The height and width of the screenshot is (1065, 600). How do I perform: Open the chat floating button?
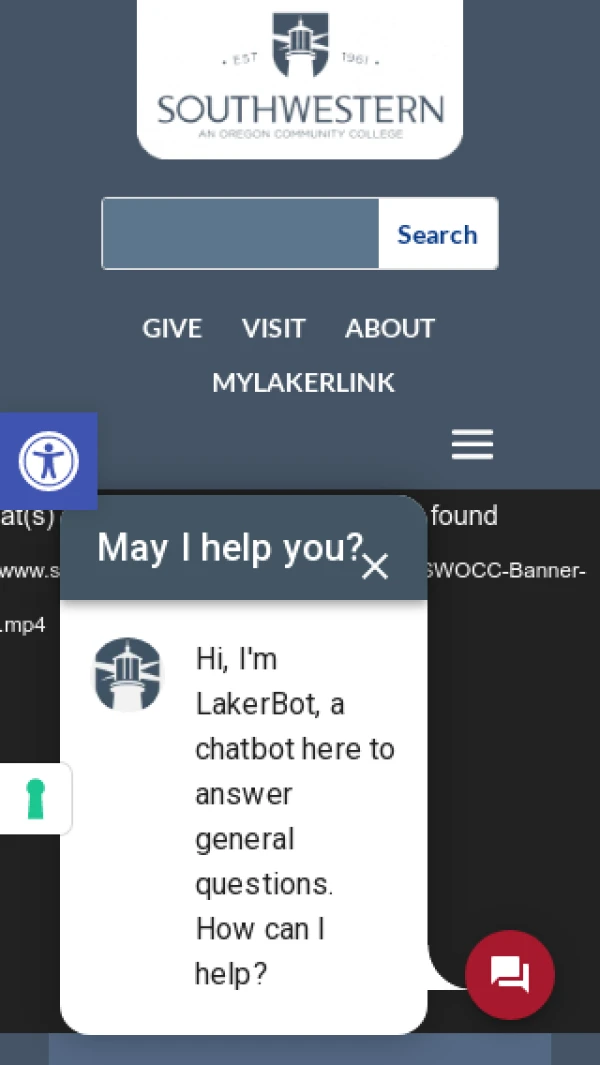[x=510, y=975]
